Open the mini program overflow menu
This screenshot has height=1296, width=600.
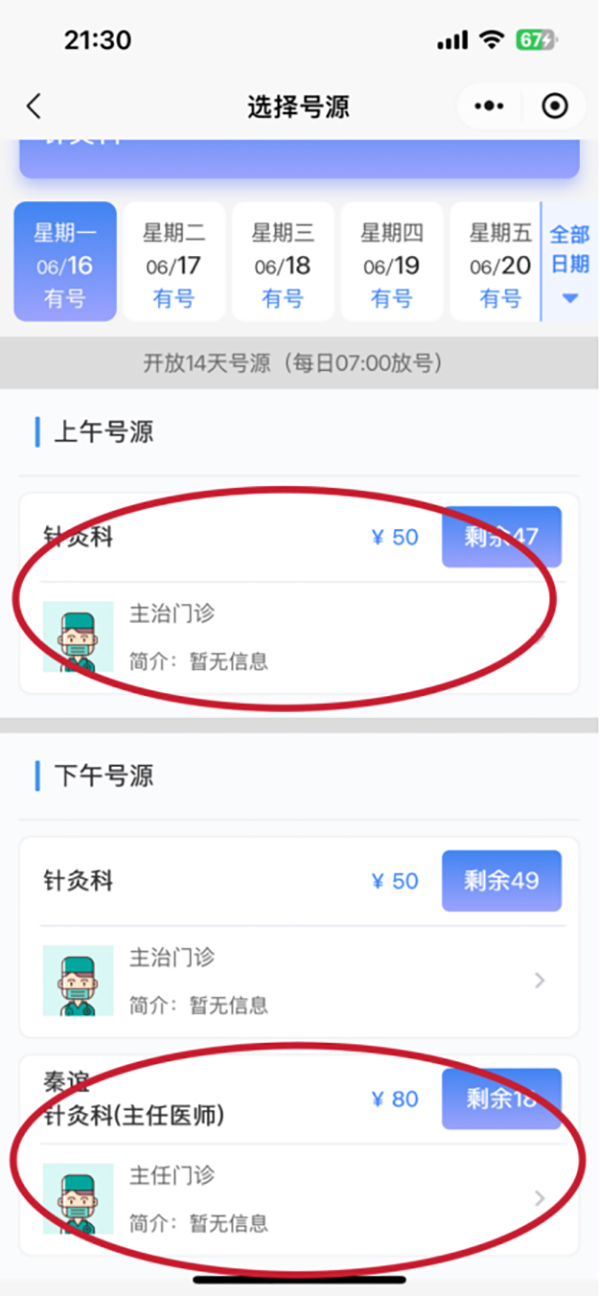click(489, 106)
